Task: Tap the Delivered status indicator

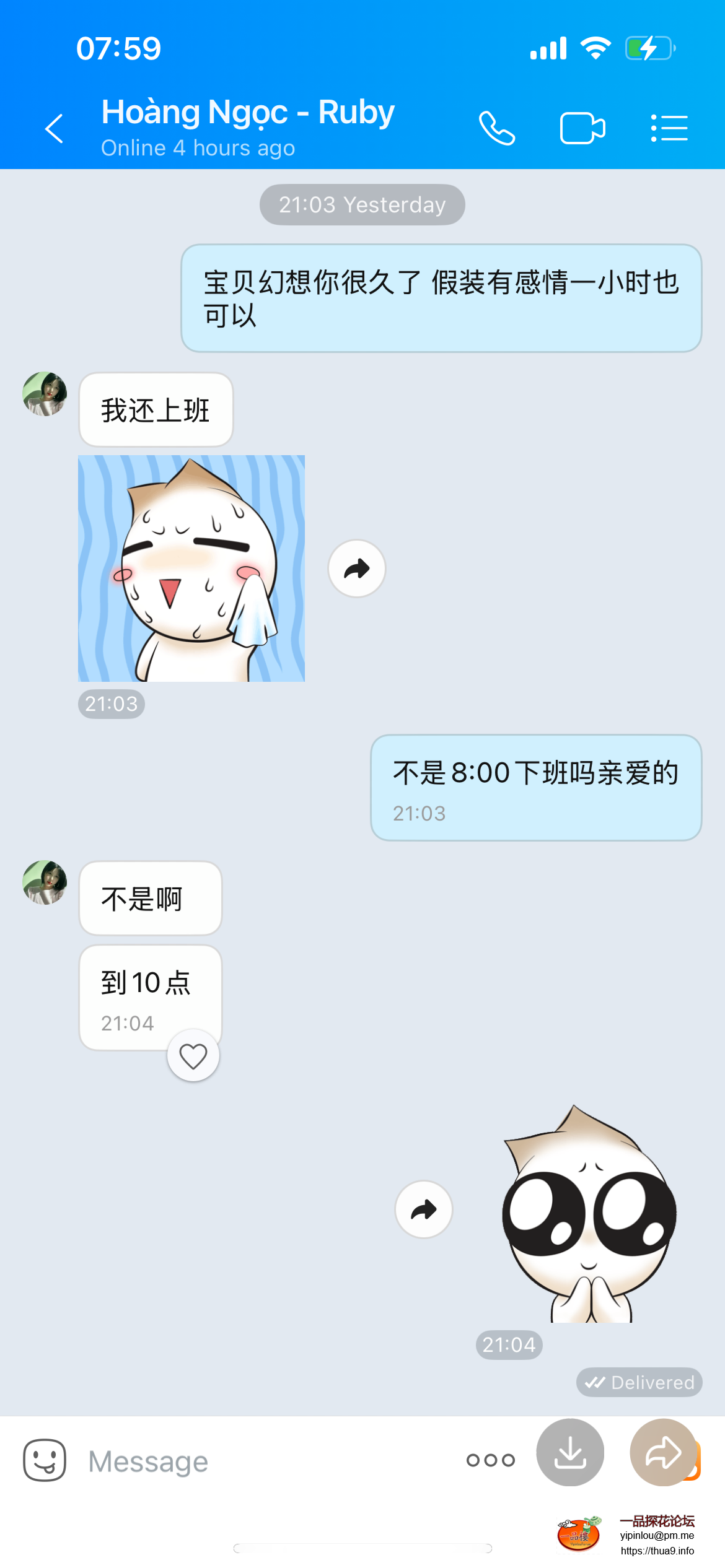Action: point(639,1383)
